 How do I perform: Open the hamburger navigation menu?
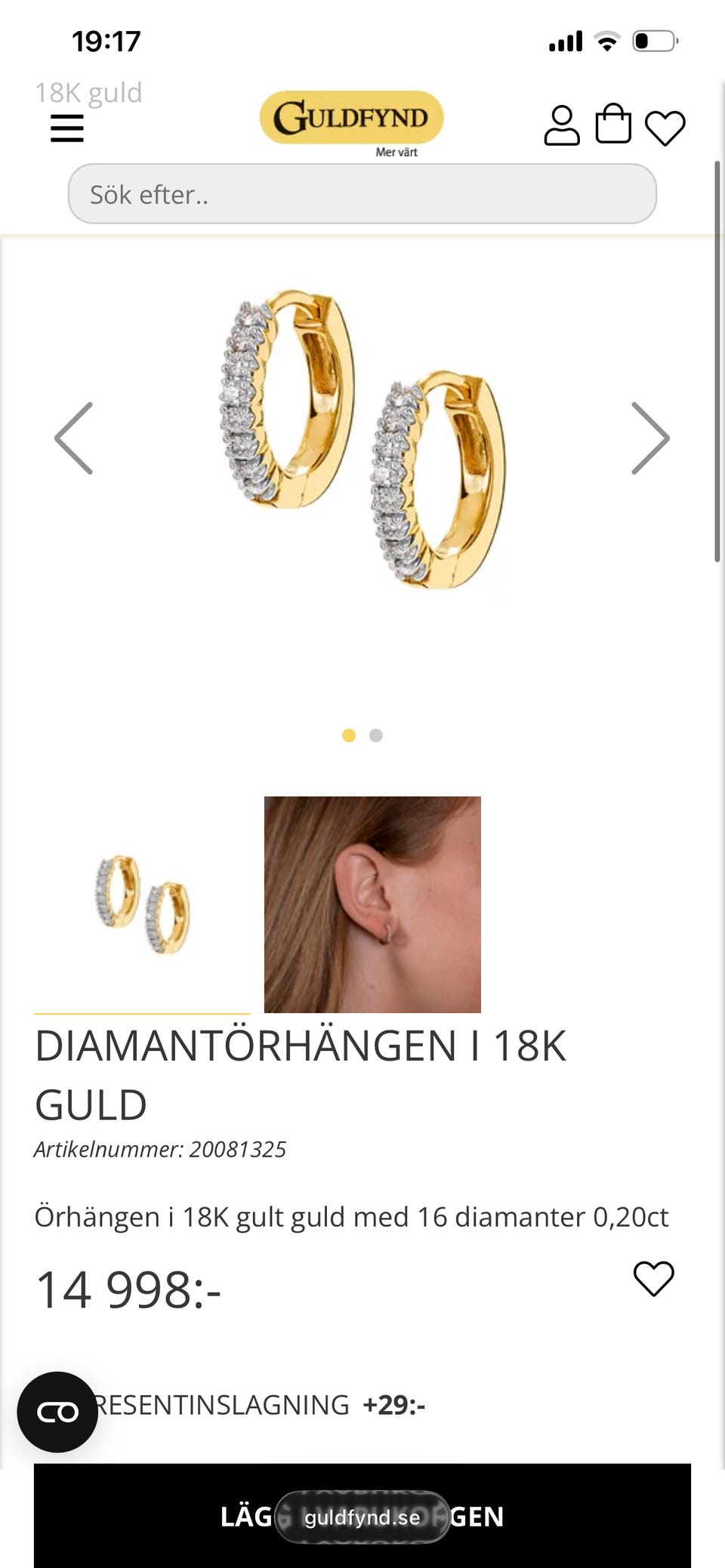[x=67, y=128]
